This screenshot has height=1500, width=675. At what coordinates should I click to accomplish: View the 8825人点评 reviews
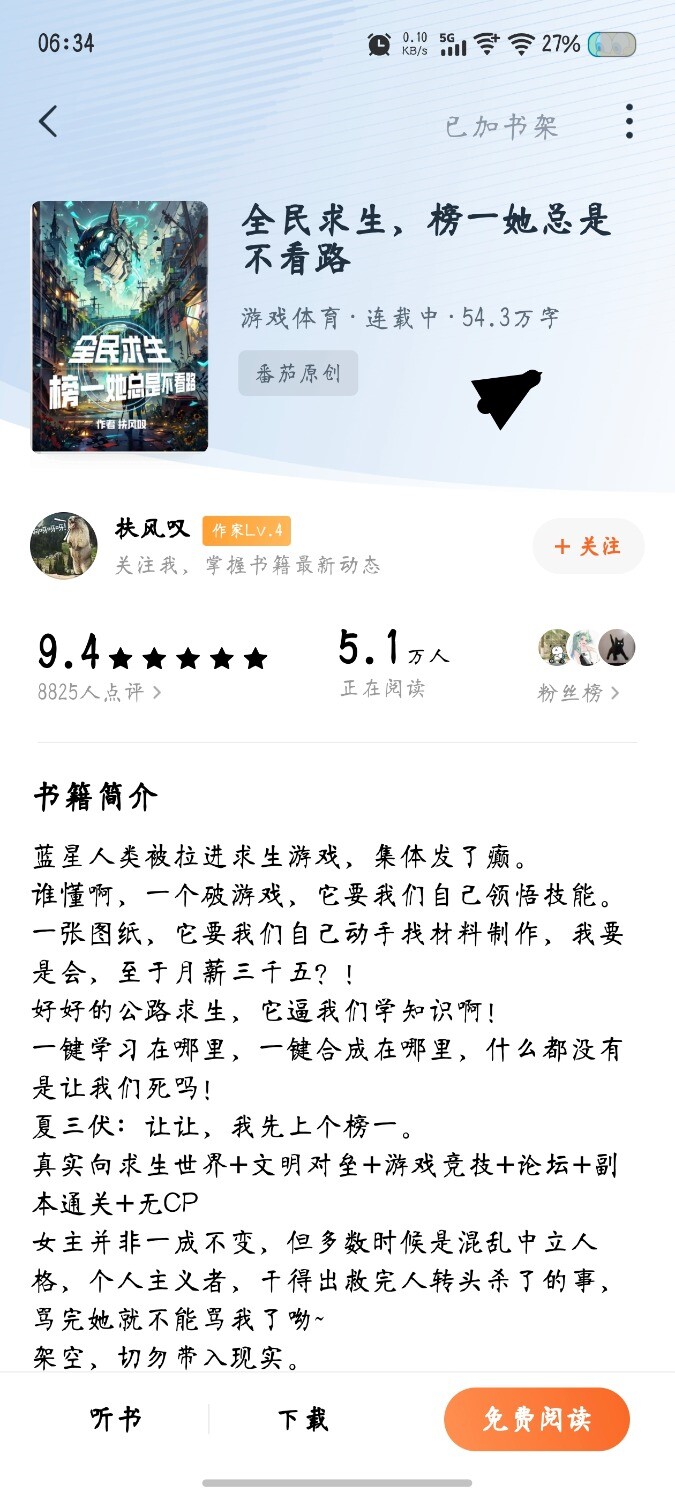tap(100, 692)
